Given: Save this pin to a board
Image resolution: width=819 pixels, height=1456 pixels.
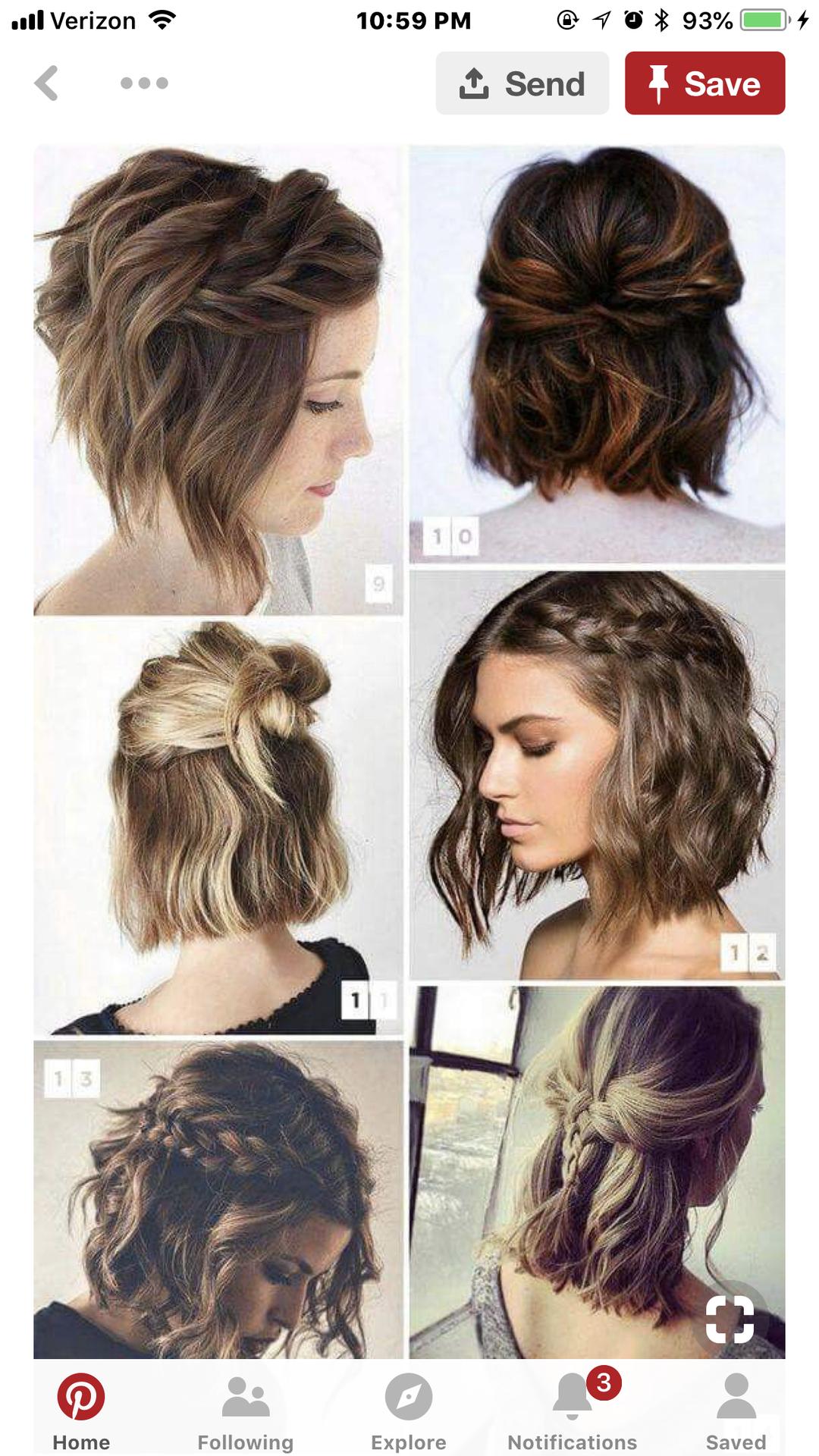Looking at the screenshot, I should click(x=704, y=83).
